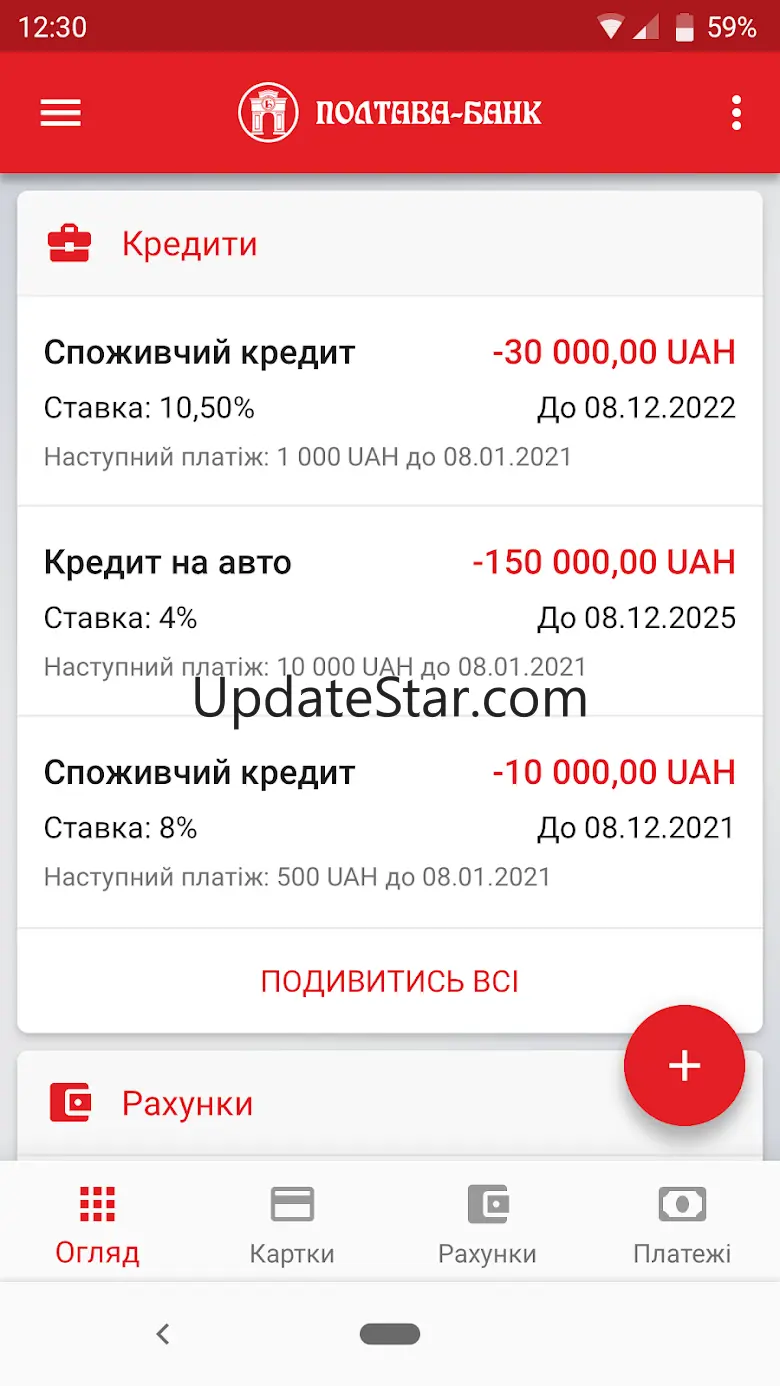Go back with the system back arrow
This screenshot has height=1386, width=780.
163,1333
